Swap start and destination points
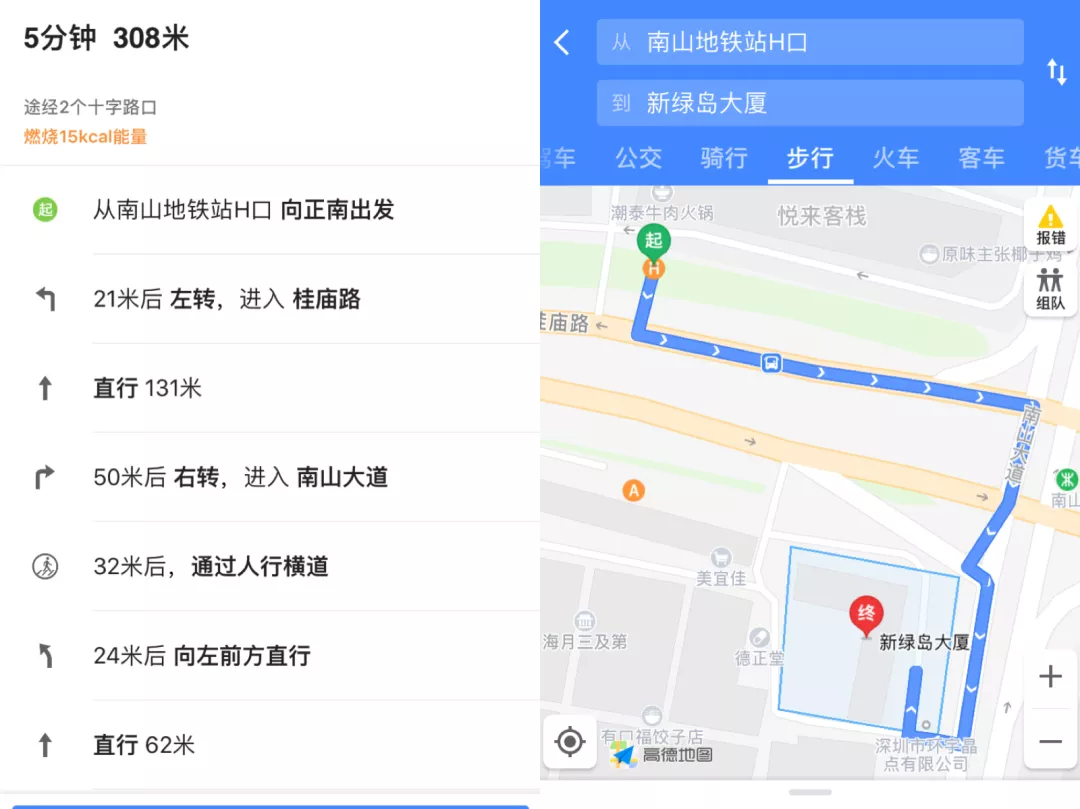The image size is (1080, 809). pyautogui.click(x=1056, y=72)
